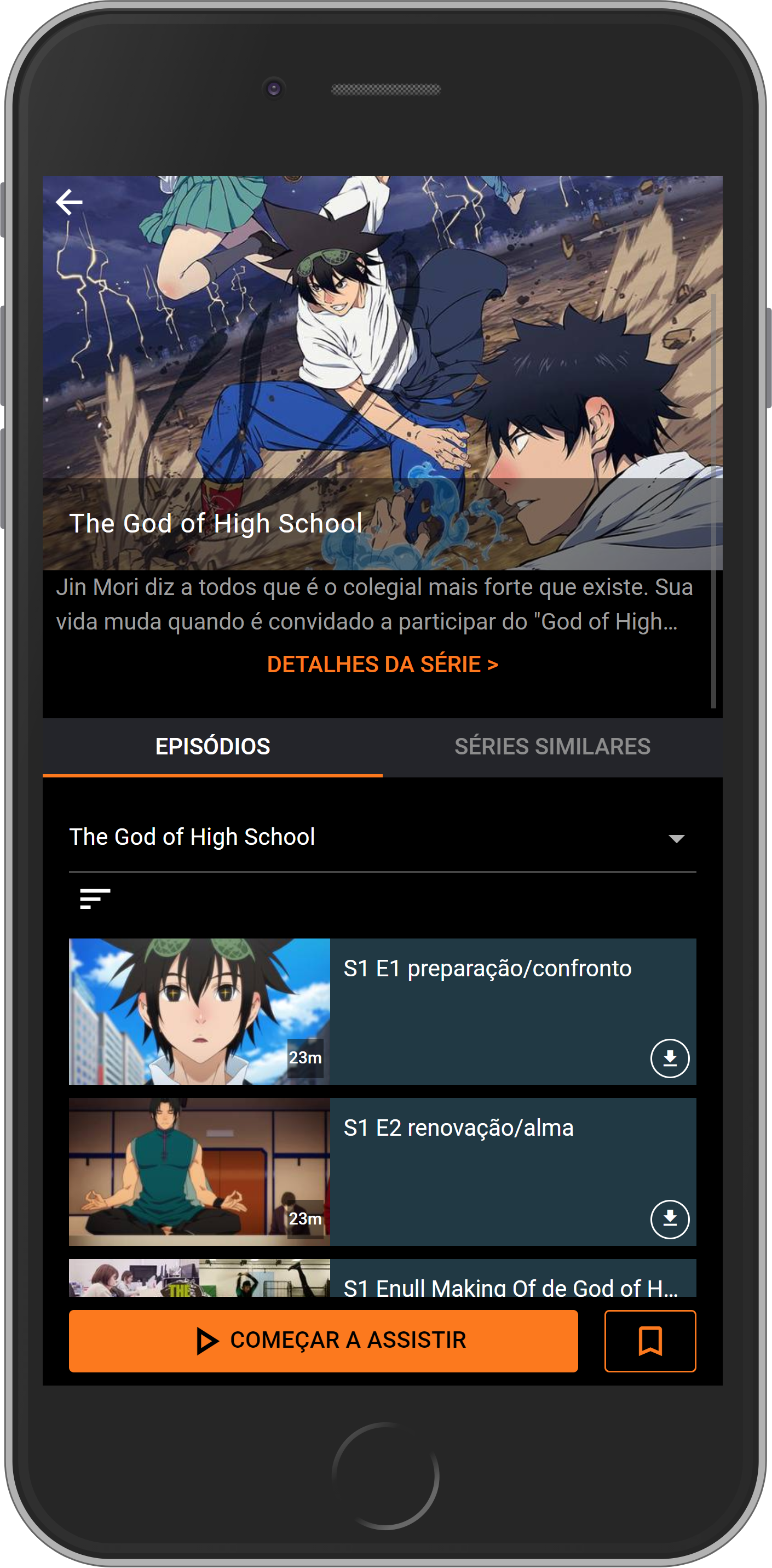772x1568 pixels.
Task: Switch to the SÉRIES SIMILARES tab
Action: point(552,746)
